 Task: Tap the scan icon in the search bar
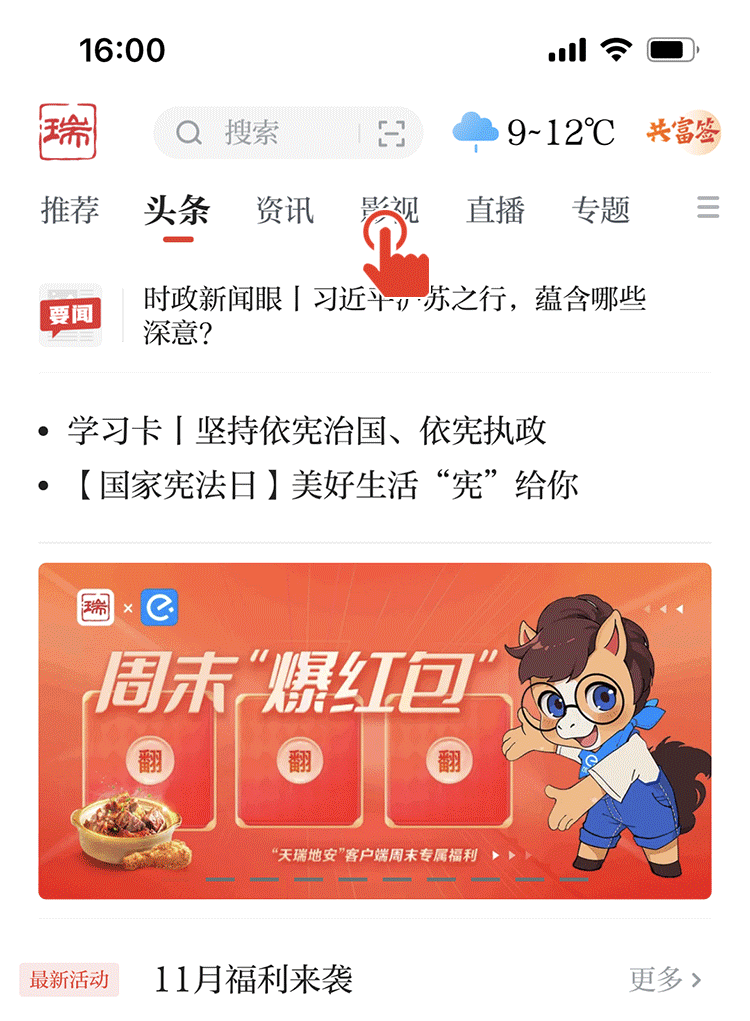tap(391, 133)
